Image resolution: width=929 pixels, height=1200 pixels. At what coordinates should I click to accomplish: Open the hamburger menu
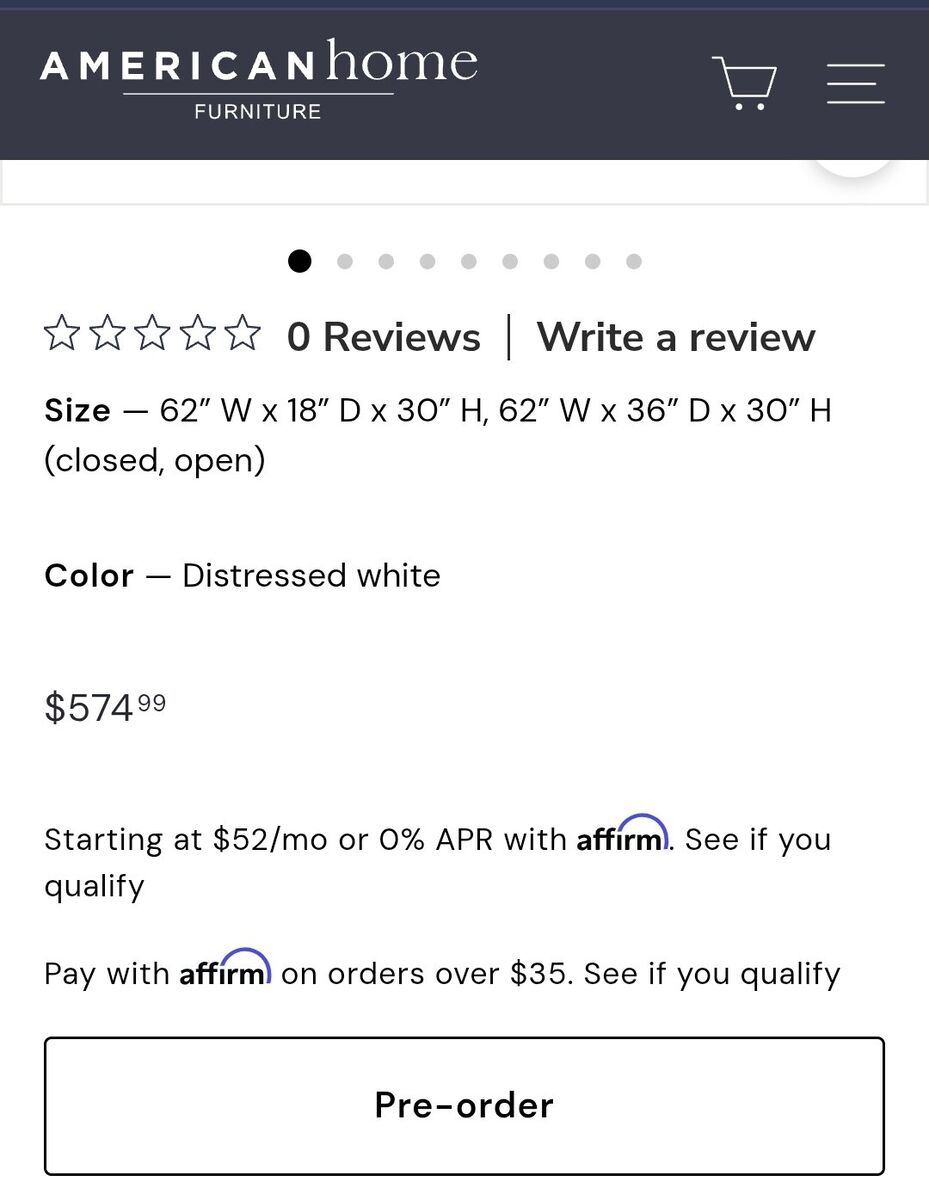[855, 83]
